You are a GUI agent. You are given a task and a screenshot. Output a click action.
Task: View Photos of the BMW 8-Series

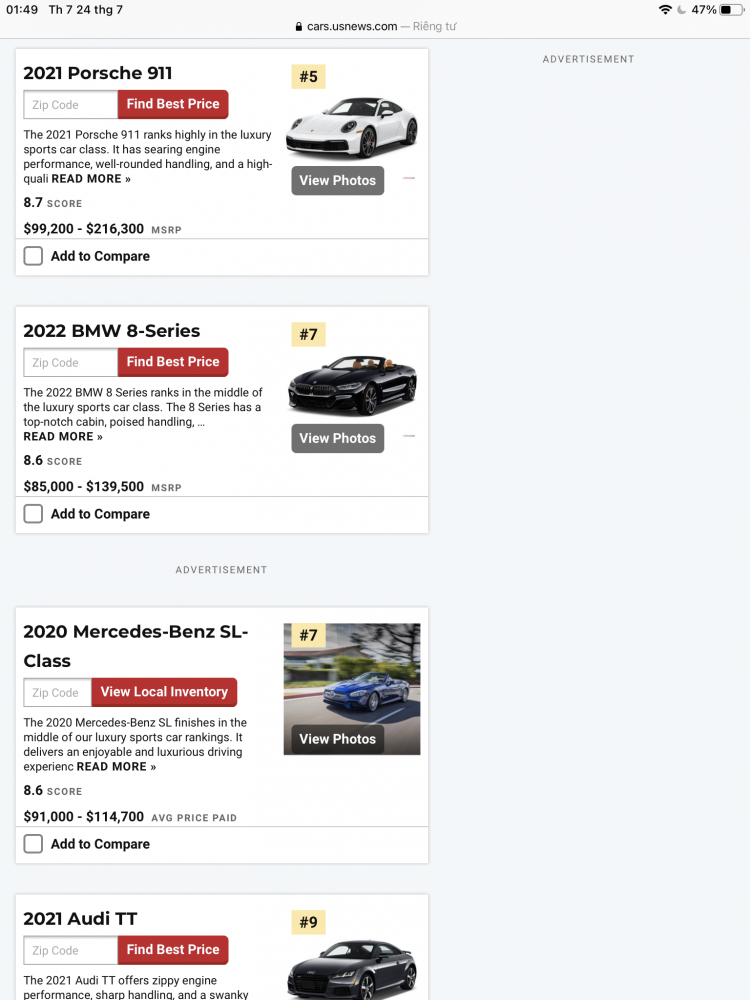[337, 438]
